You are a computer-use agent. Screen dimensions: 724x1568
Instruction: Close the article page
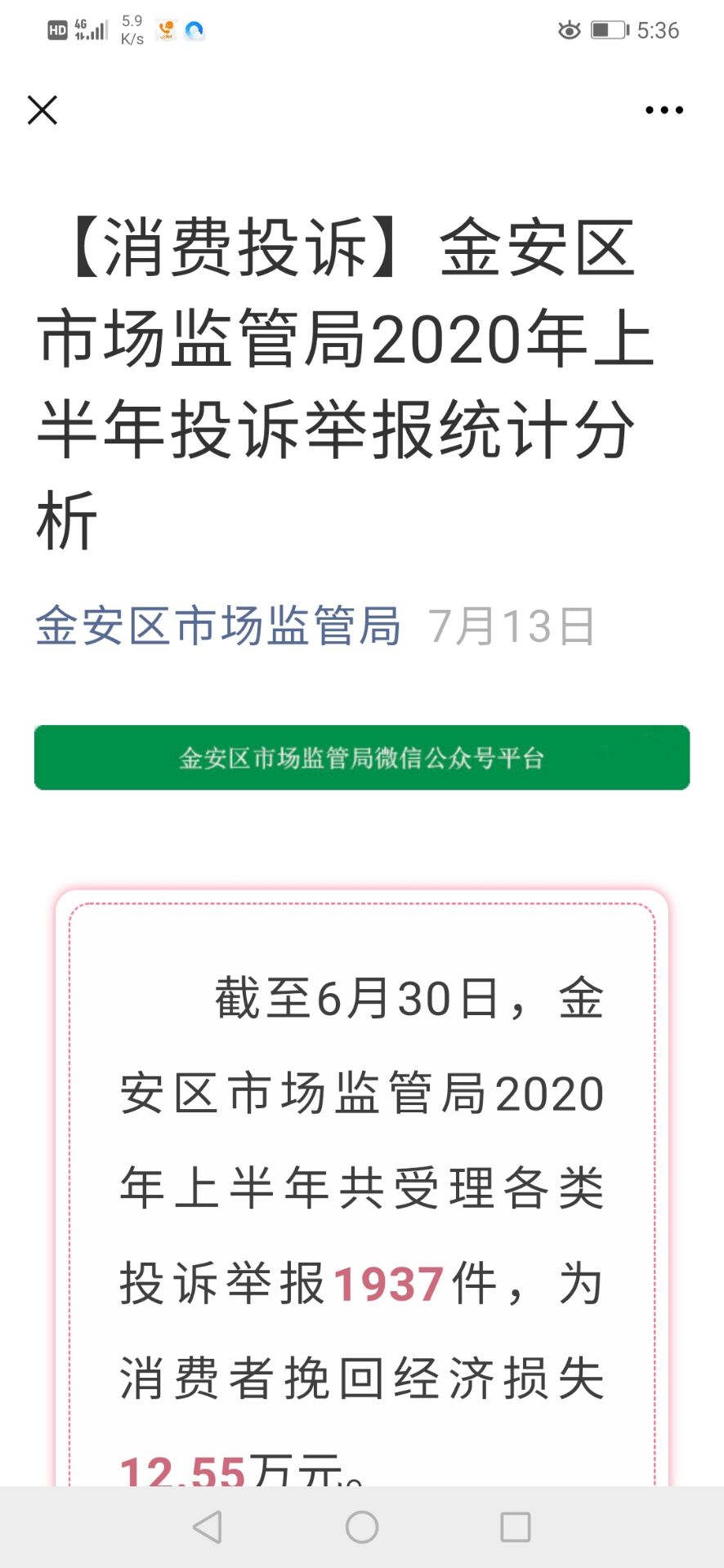(42, 110)
